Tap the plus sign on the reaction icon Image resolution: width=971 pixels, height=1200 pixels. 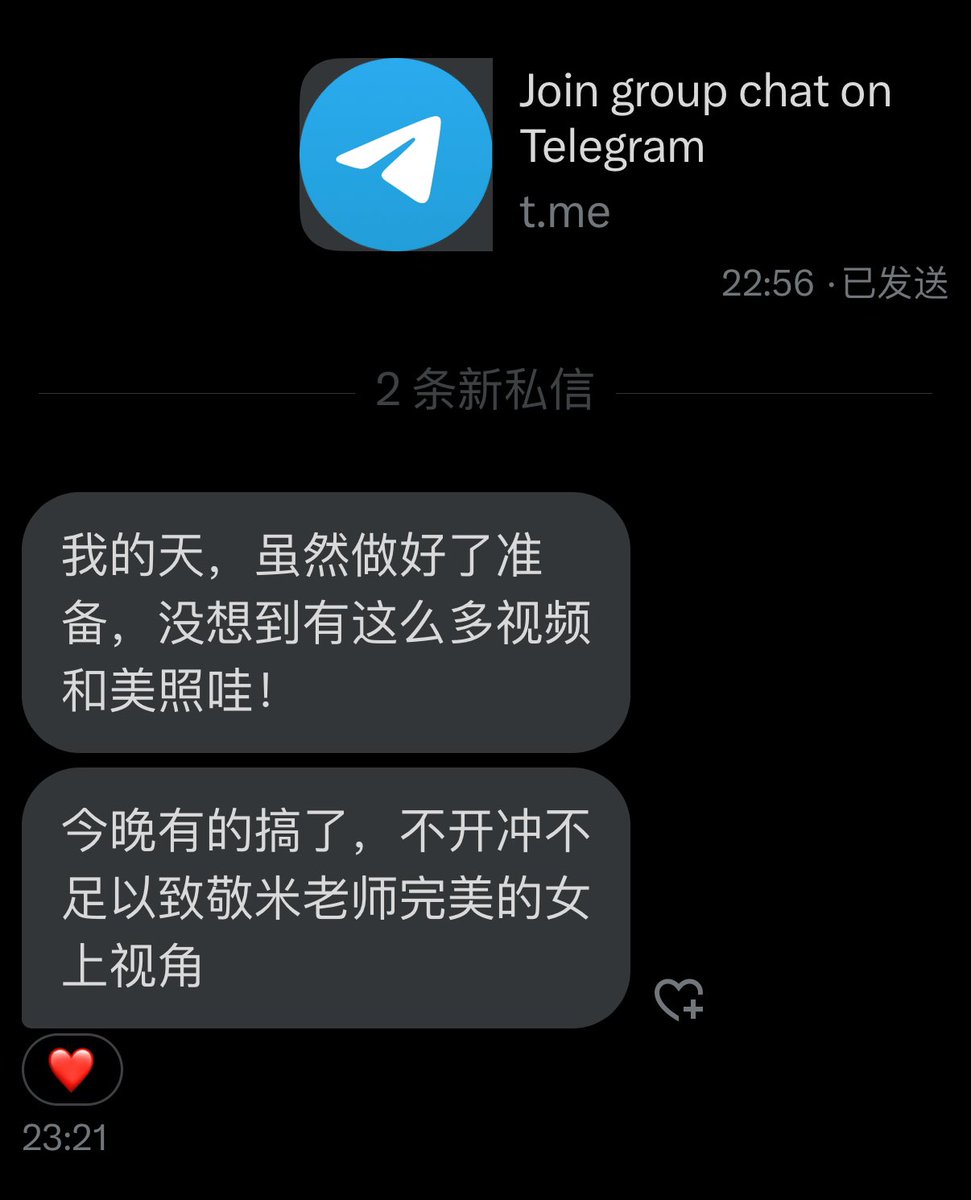point(694,1010)
